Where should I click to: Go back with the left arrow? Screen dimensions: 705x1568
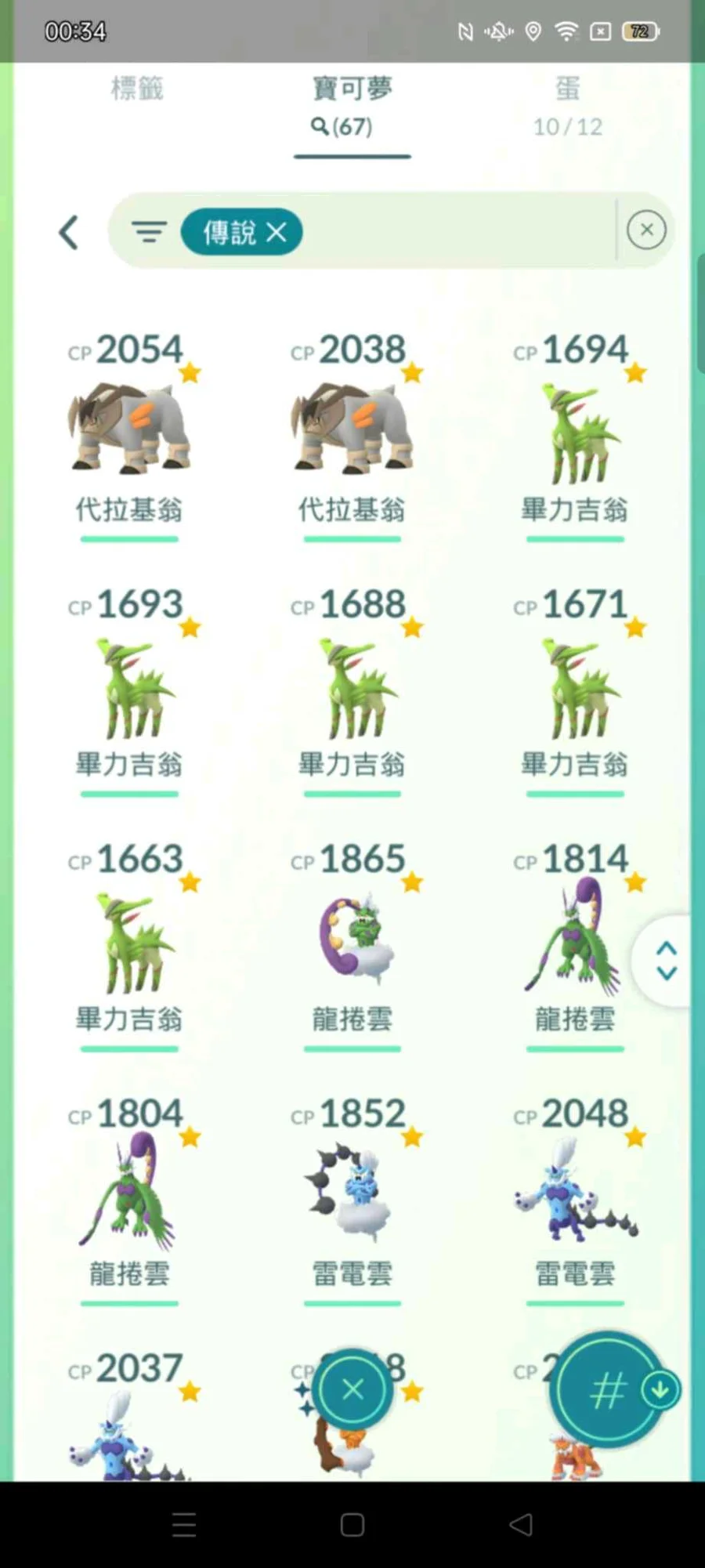click(69, 232)
